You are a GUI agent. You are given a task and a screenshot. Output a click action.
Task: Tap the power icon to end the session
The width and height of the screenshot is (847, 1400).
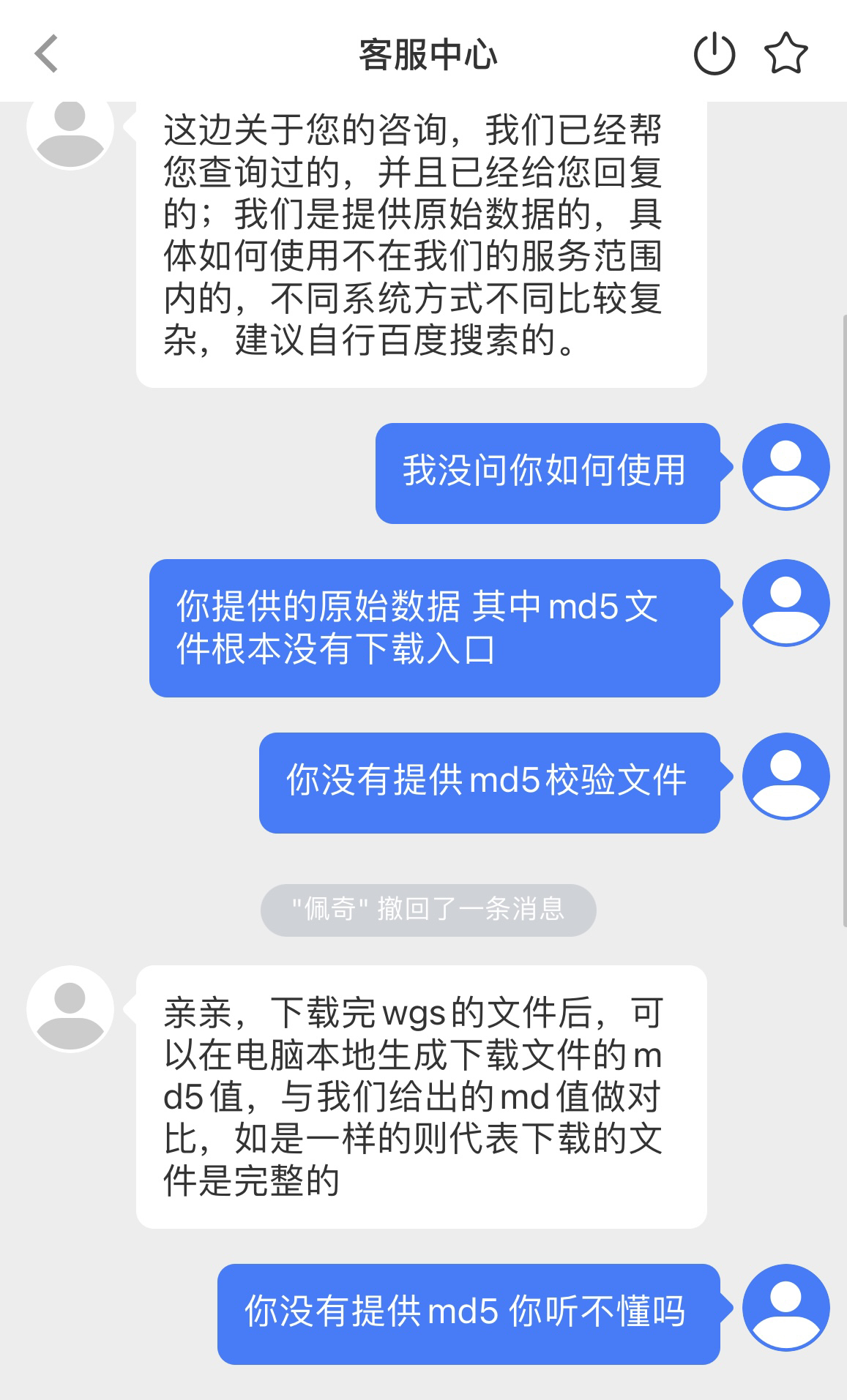pyautogui.click(x=714, y=54)
